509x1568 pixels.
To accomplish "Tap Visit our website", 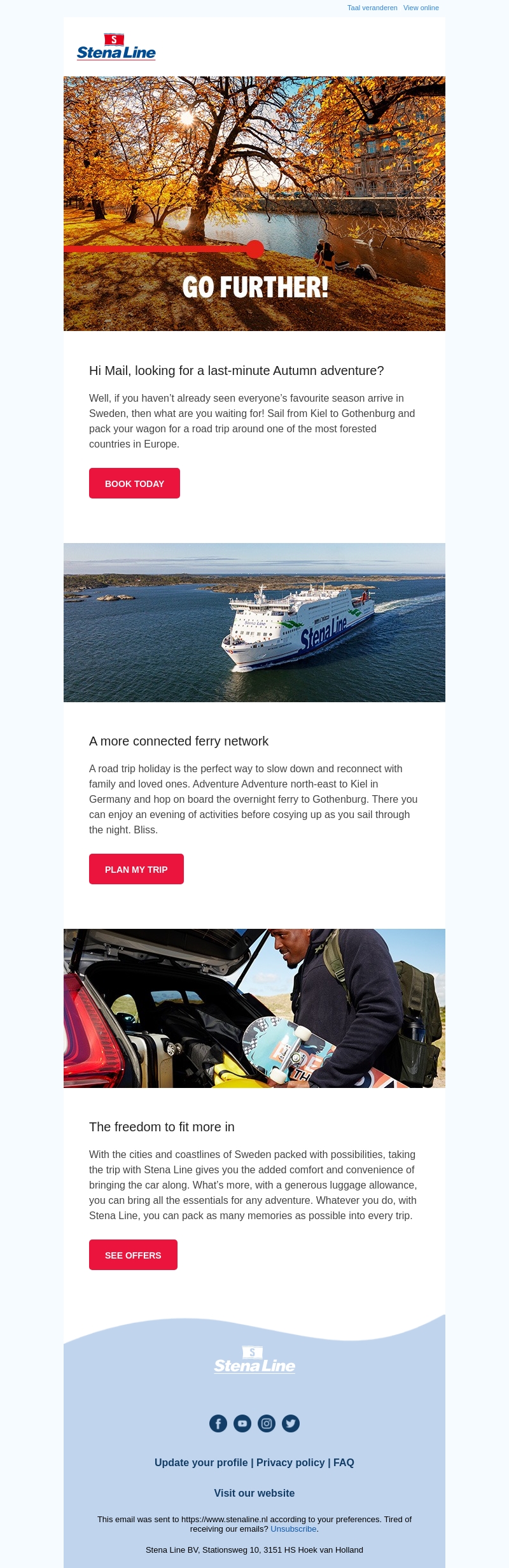I will (254, 1493).
